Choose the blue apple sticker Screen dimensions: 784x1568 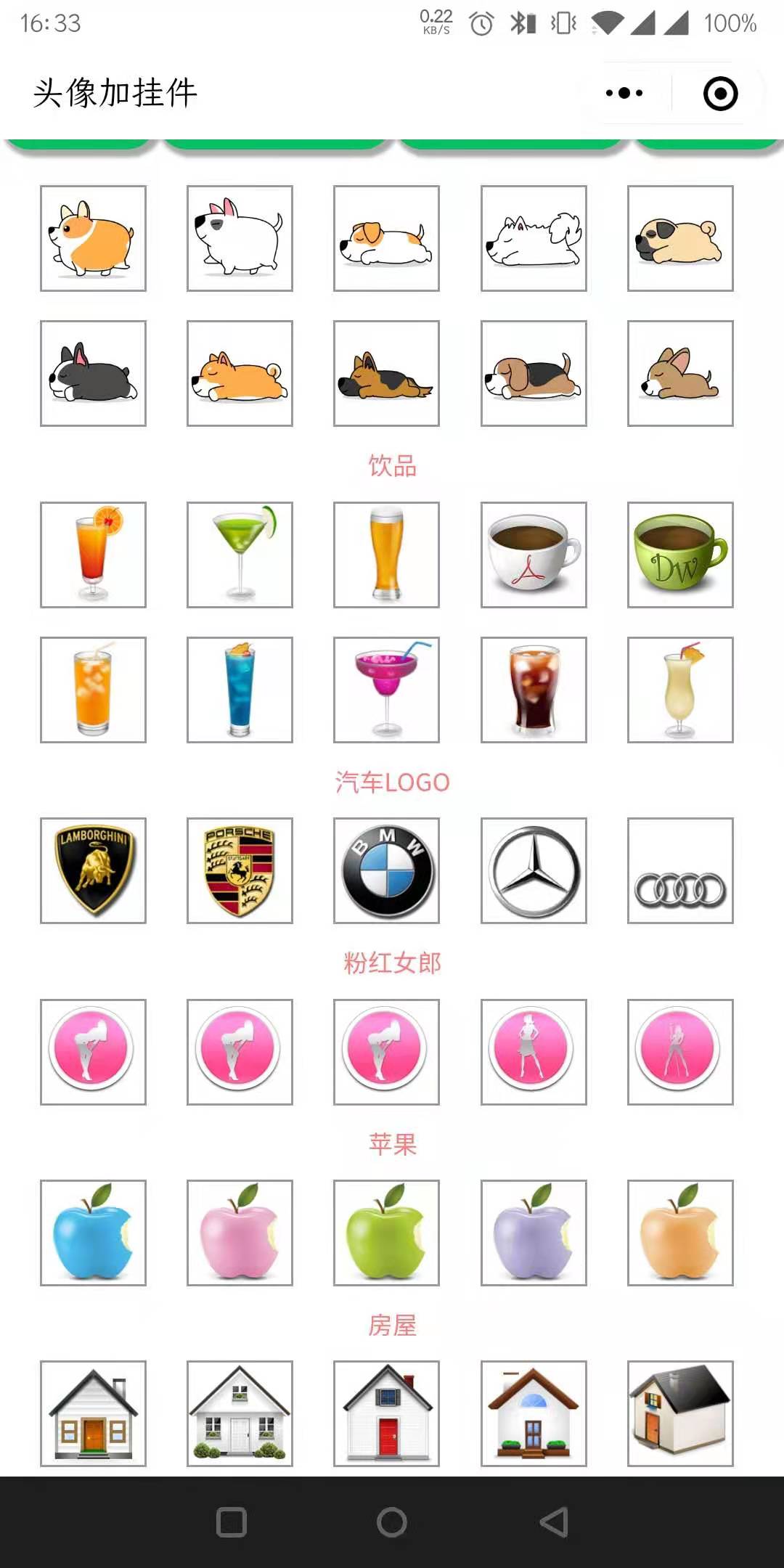pos(93,1233)
